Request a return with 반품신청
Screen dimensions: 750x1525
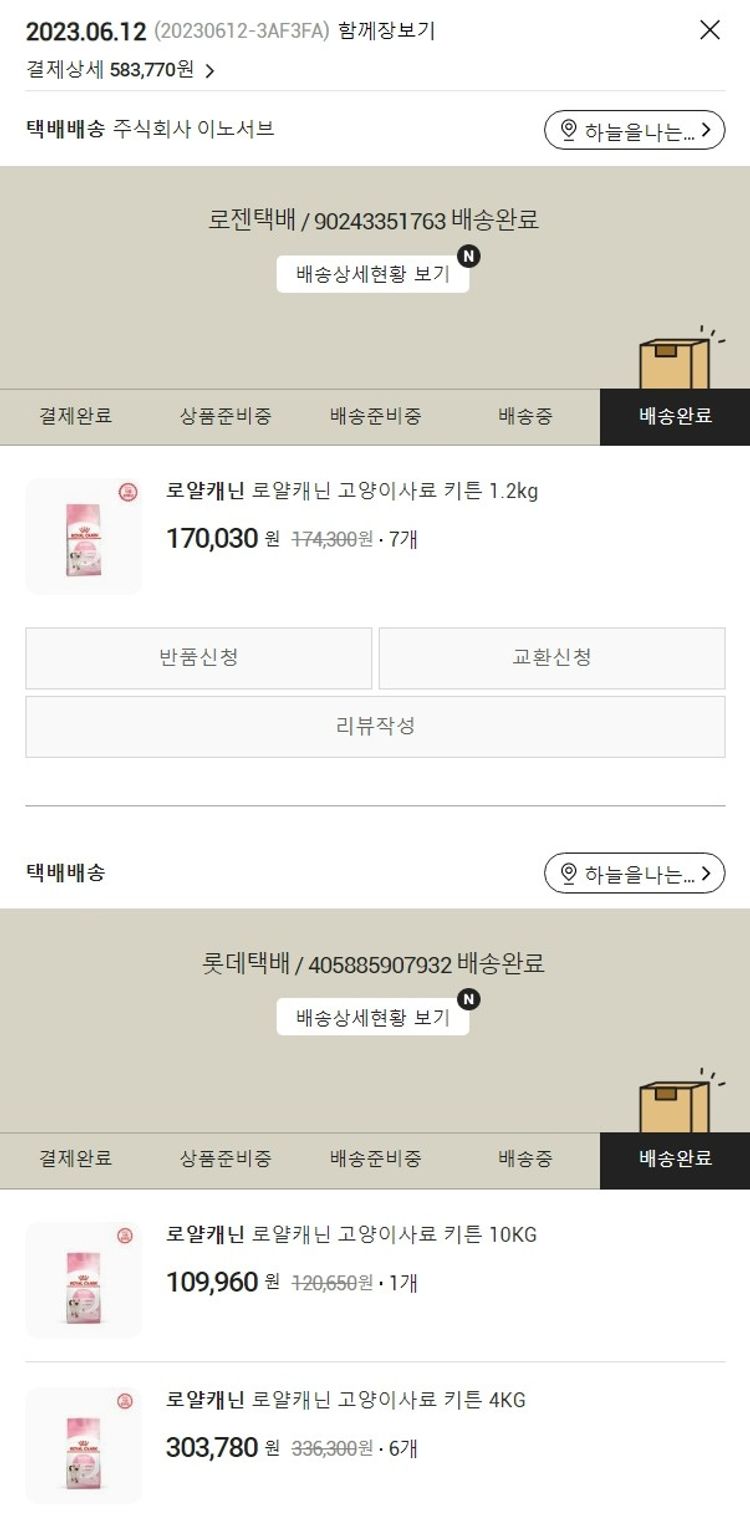198,658
